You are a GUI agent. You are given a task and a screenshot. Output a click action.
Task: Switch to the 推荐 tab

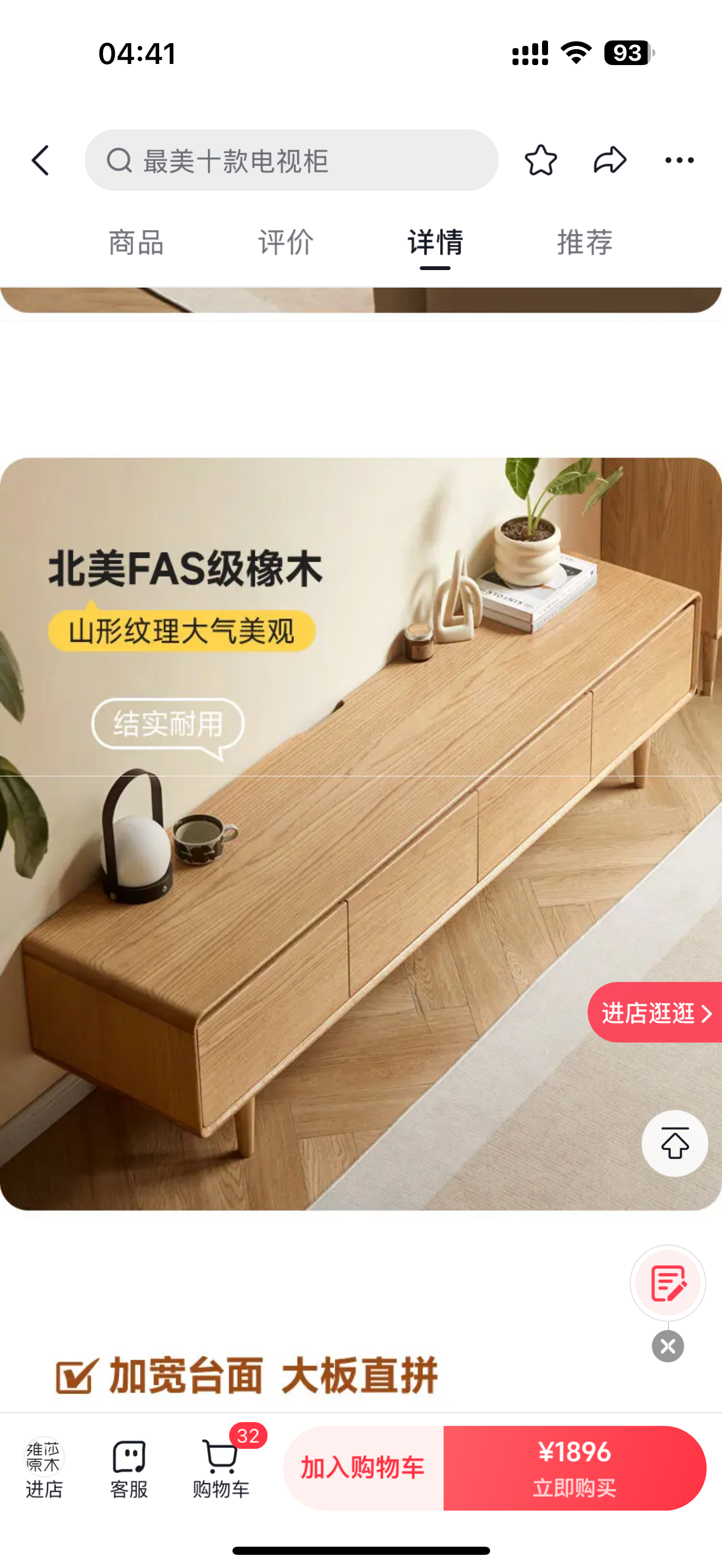point(584,242)
